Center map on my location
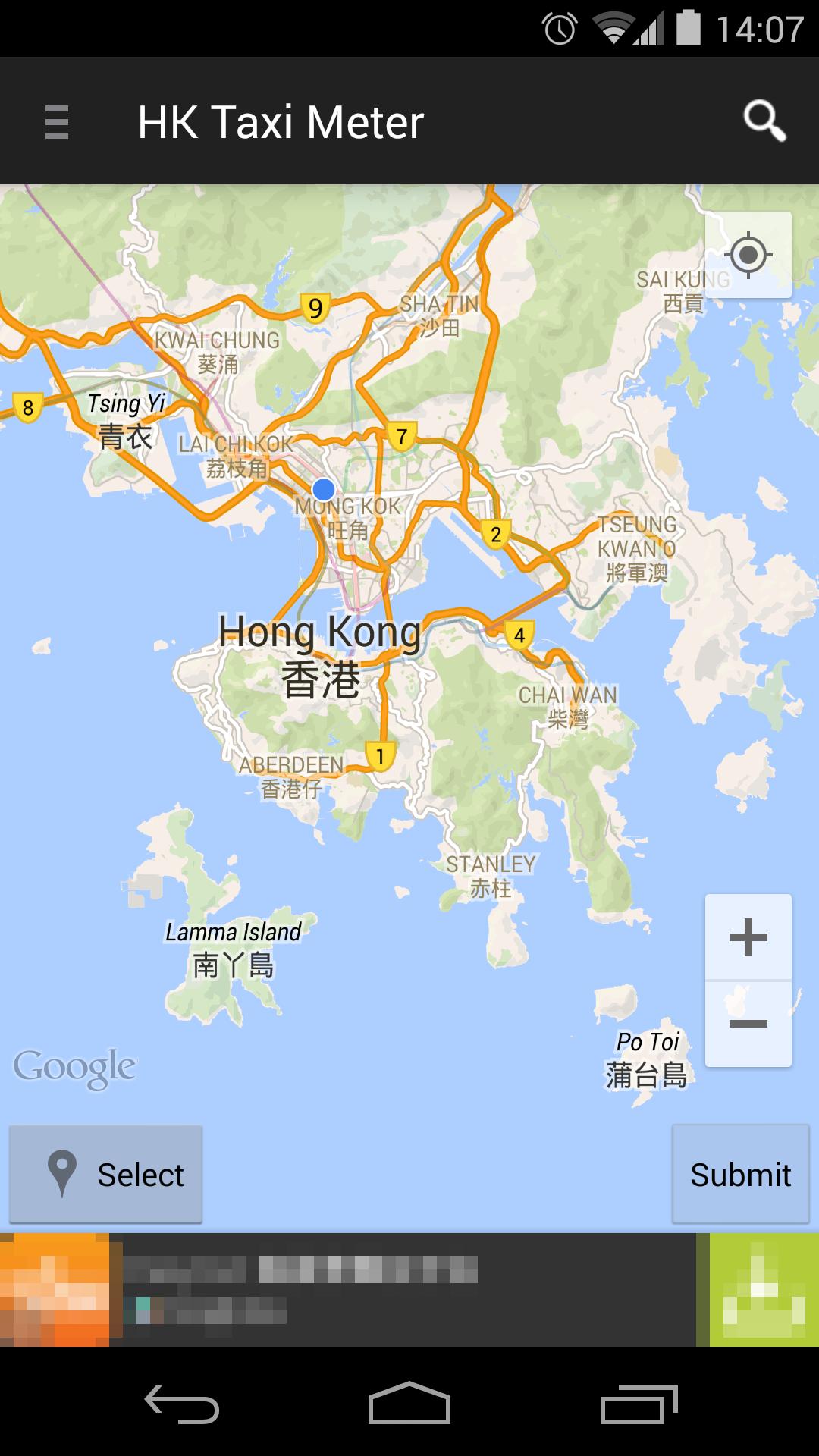Viewport: 819px width, 1456px height. [x=748, y=255]
